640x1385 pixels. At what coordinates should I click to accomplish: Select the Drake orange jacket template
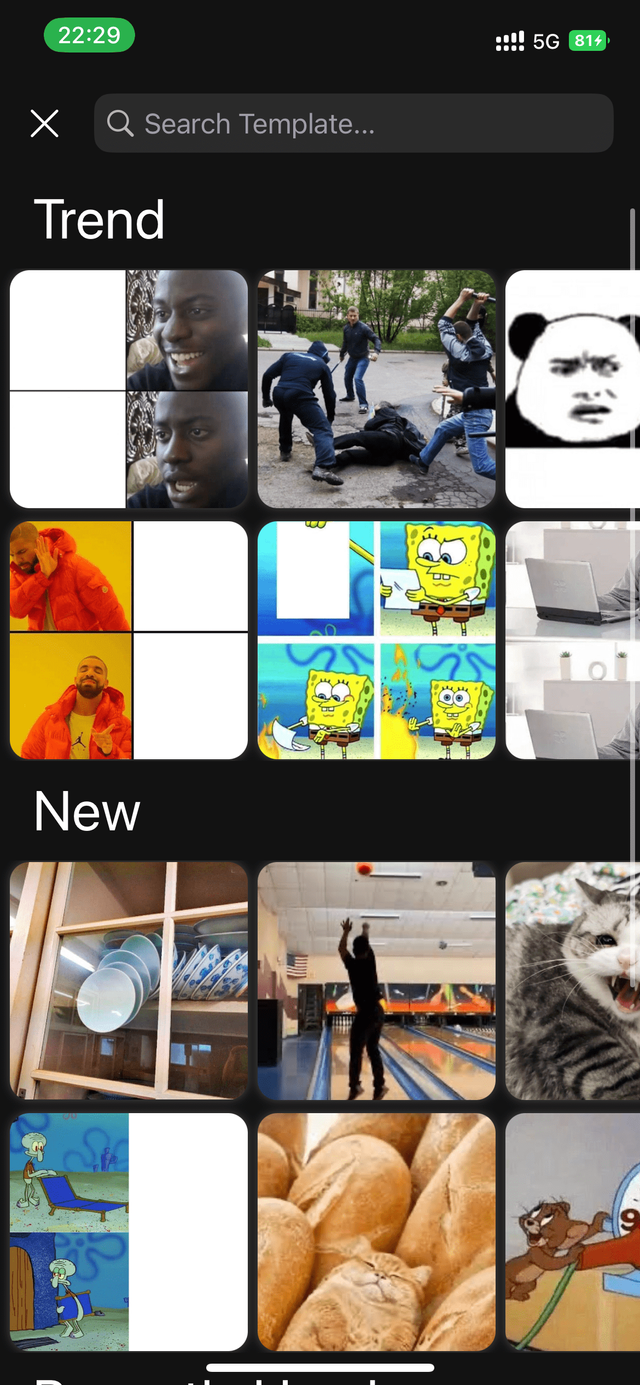point(129,640)
